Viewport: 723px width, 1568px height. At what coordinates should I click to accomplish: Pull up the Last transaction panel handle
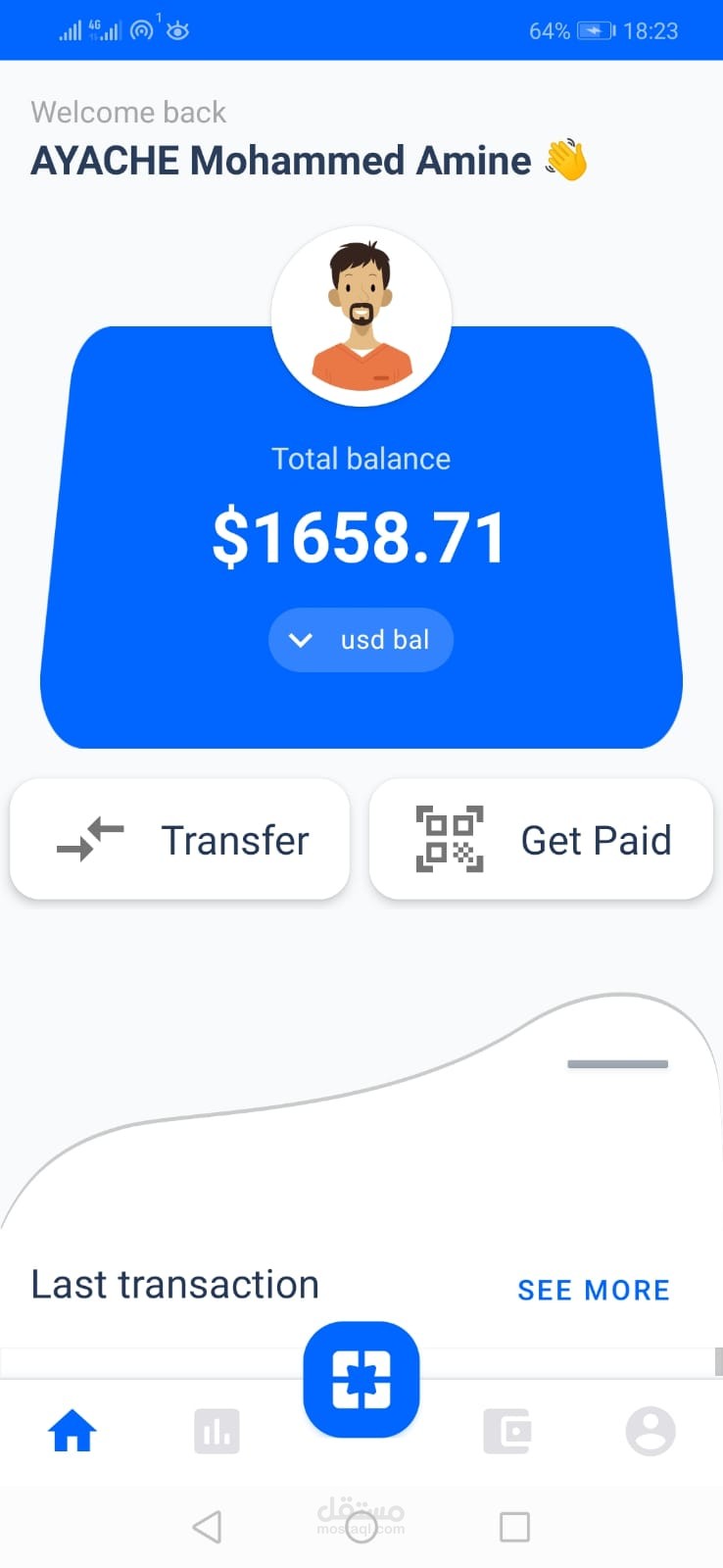point(617,1063)
